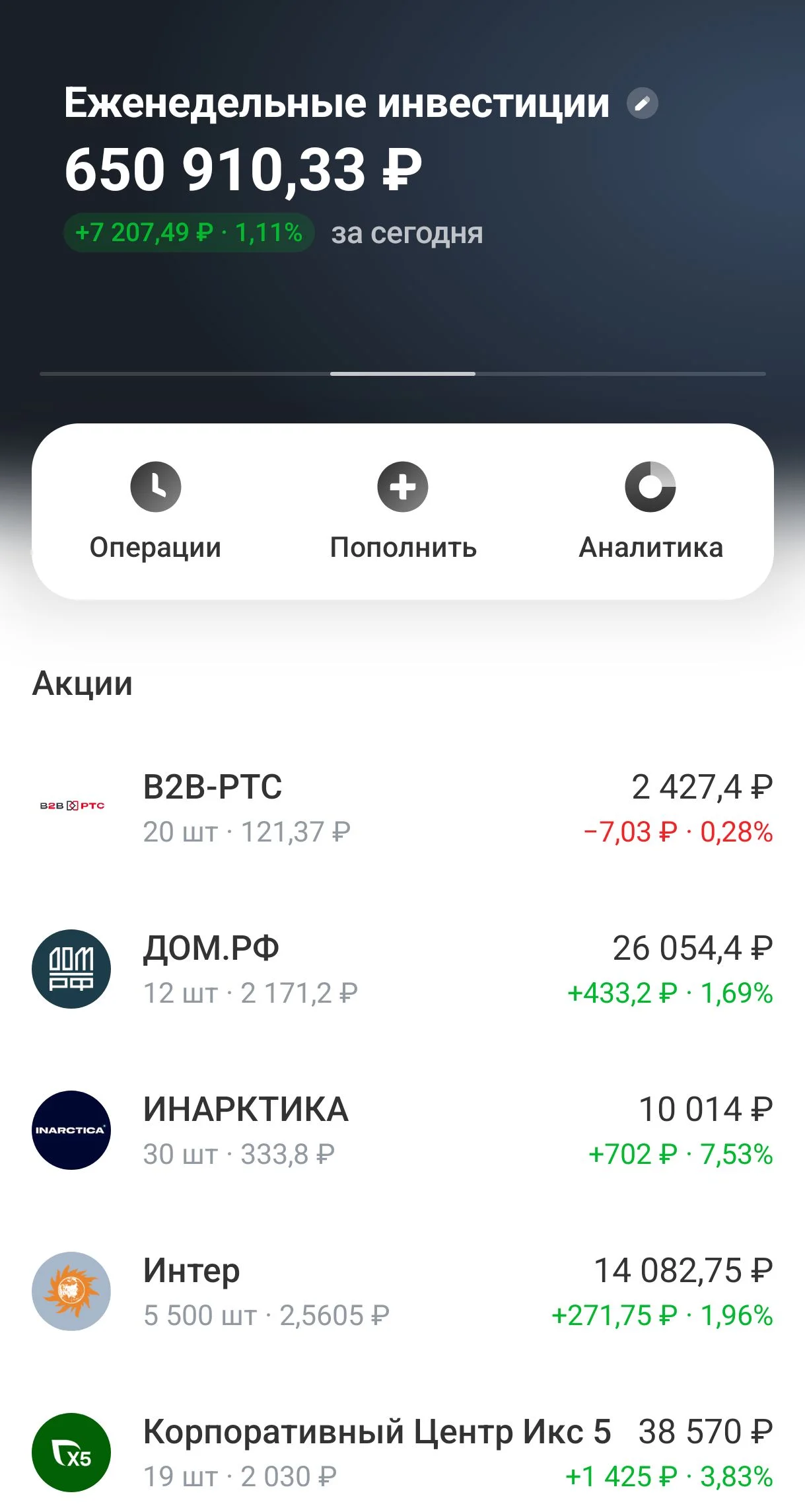Open Корпоративный Центр Икс 5 position
Image resolution: width=805 pixels, height=1512 pixels.
pos(402,1453)
